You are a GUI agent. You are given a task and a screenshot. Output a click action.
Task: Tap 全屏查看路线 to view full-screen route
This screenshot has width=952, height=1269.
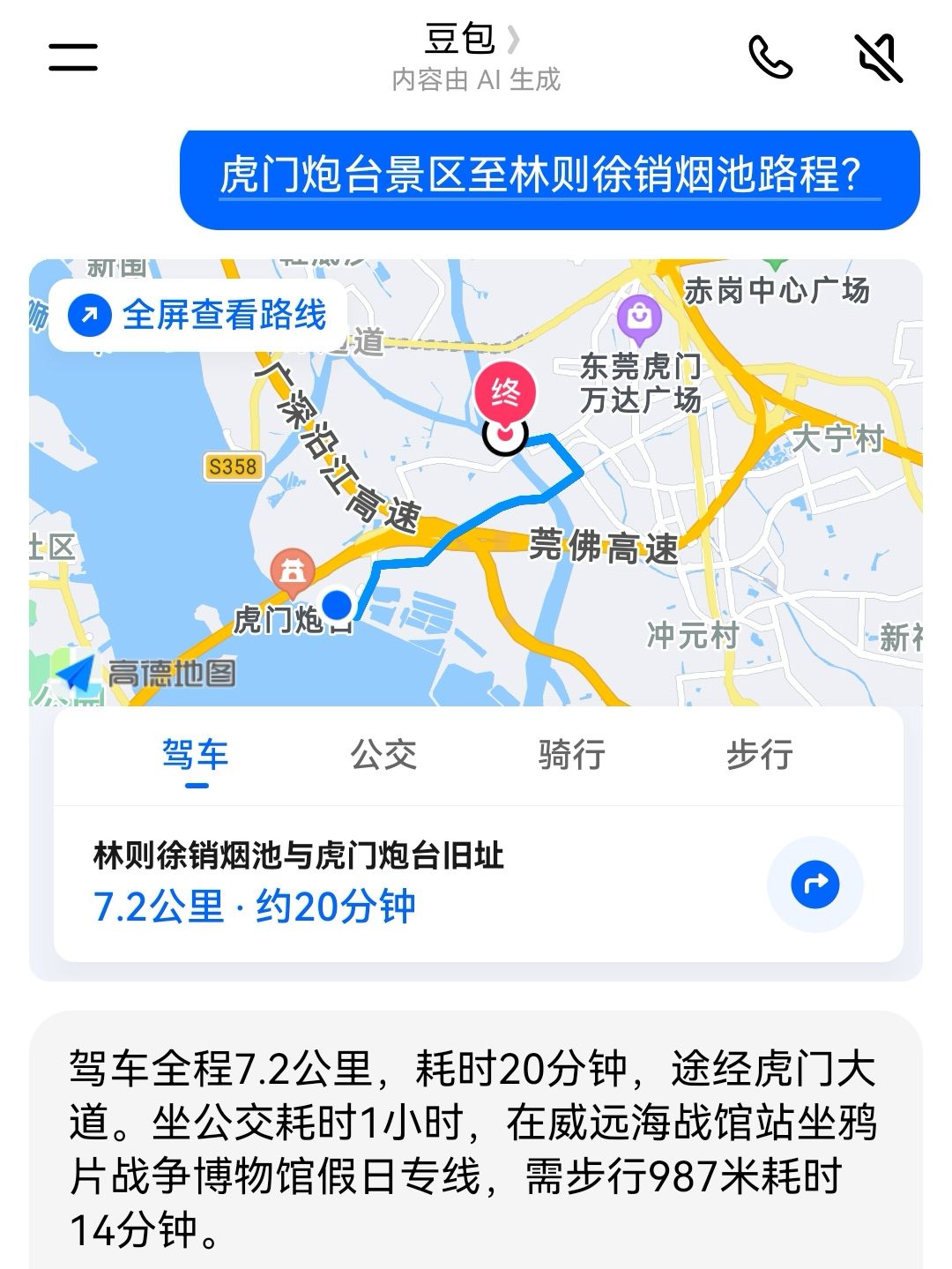(x=199, y=315)
